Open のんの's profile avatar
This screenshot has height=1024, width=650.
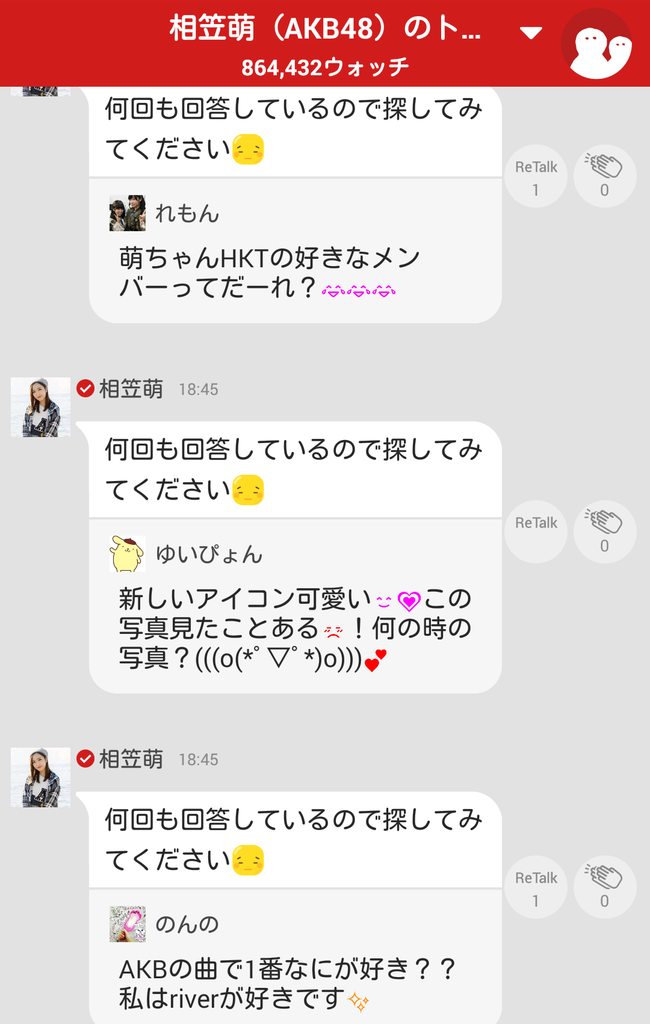(127, 923)
